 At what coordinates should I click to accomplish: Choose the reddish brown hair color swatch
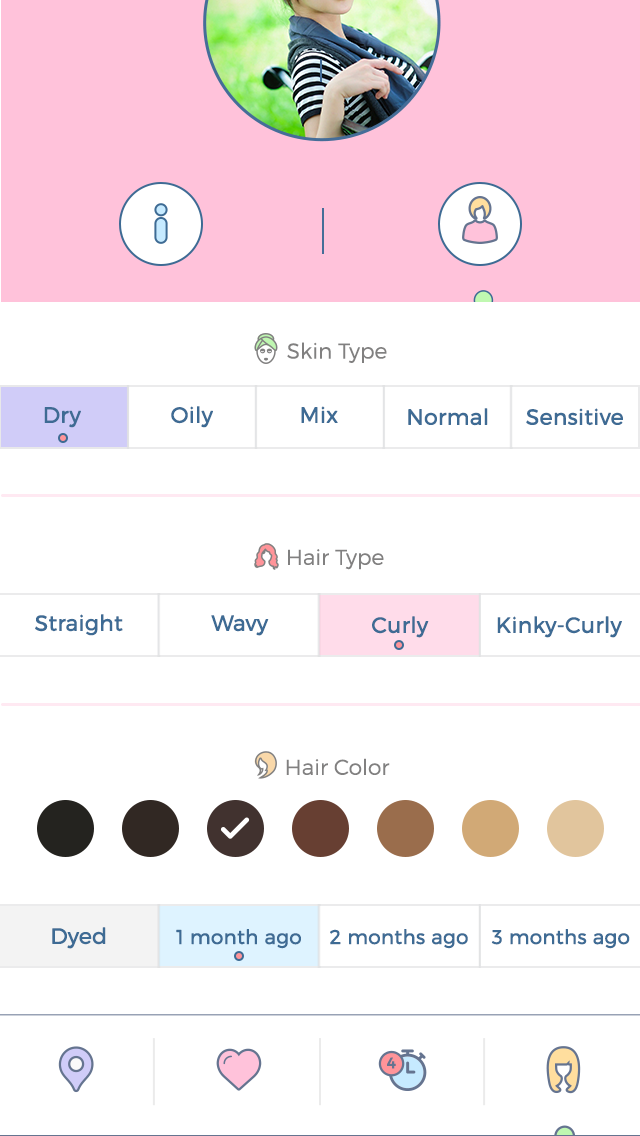320,829
